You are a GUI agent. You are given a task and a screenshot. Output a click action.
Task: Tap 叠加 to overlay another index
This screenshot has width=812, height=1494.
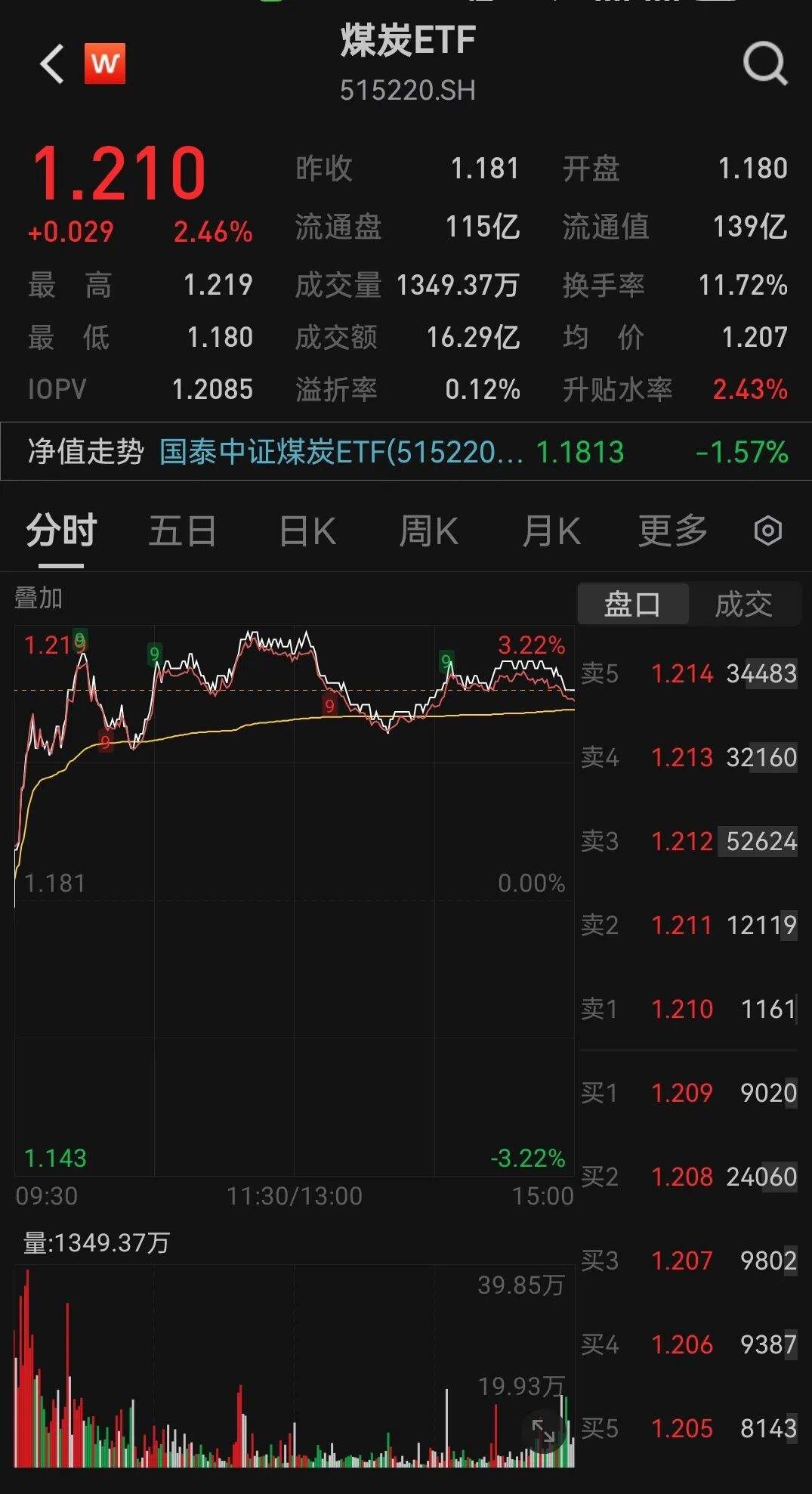point(39,598)
